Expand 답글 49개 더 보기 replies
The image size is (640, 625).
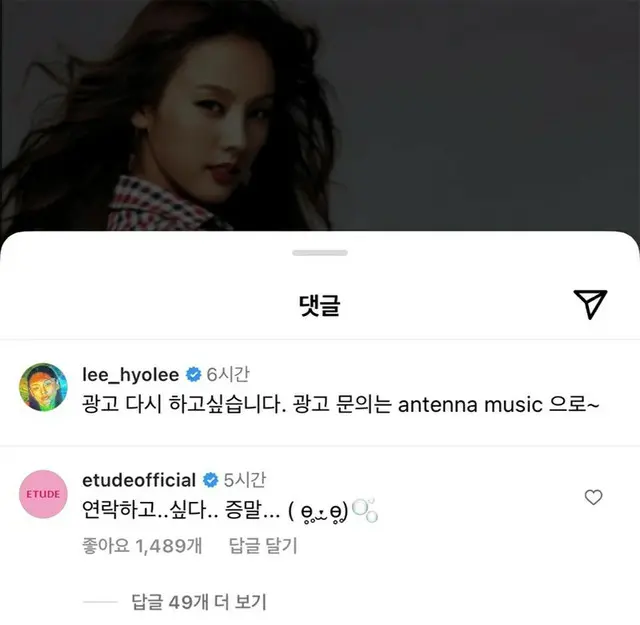(199, 602)
